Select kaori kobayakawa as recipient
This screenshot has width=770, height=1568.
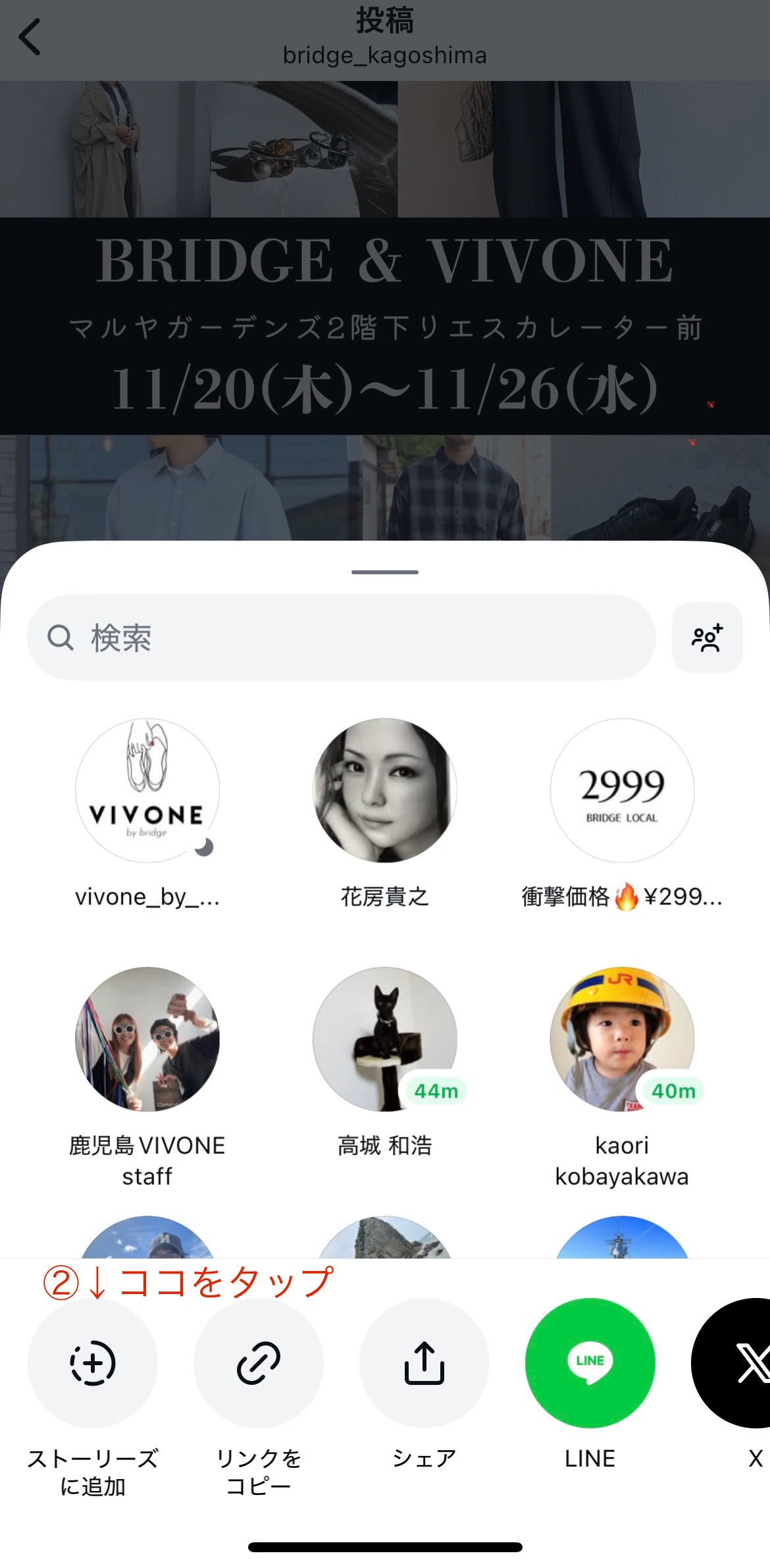pyautogui.click(x=622, y=1039)
